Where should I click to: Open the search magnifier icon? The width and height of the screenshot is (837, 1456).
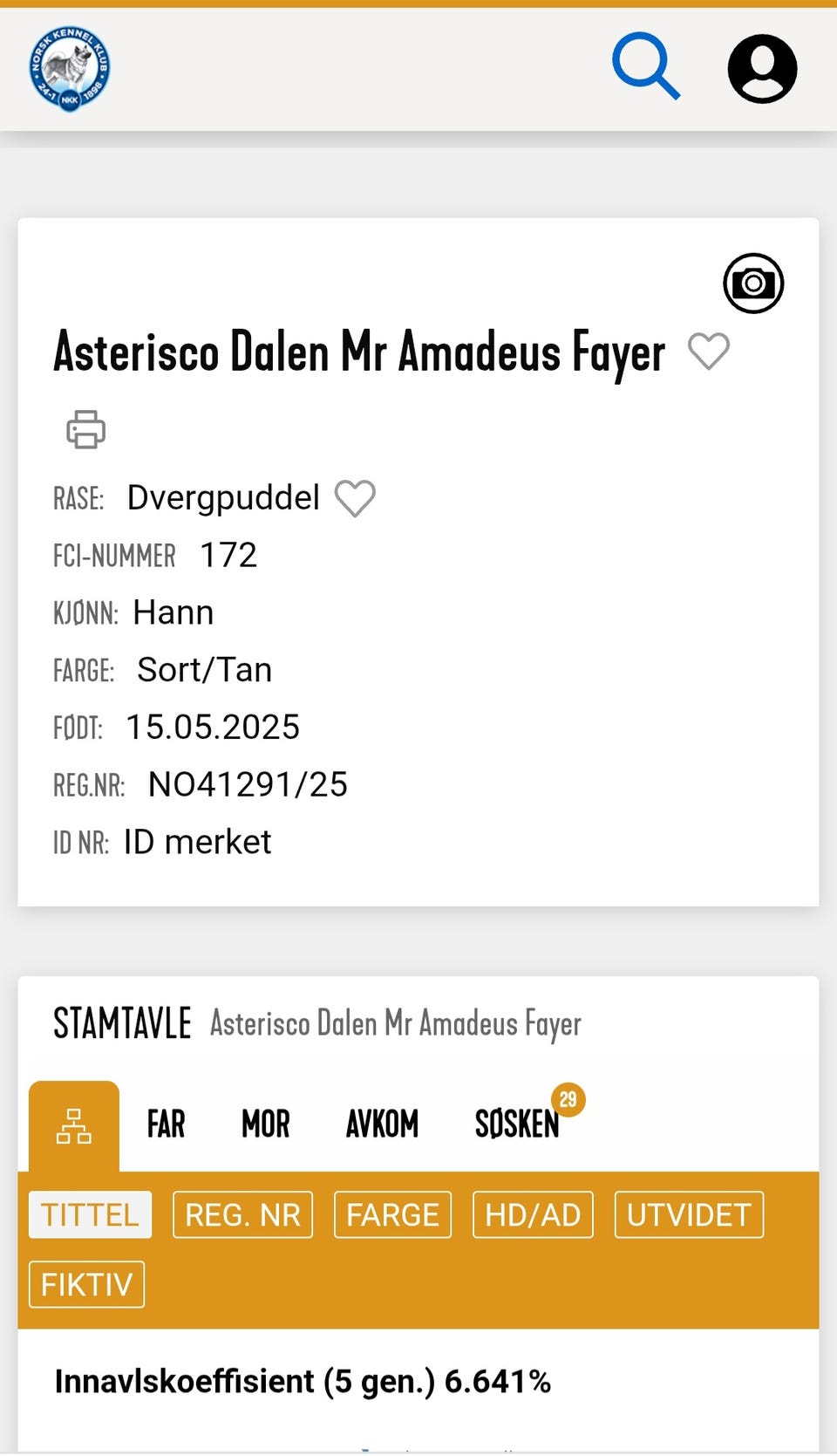[x=645, y=68]
